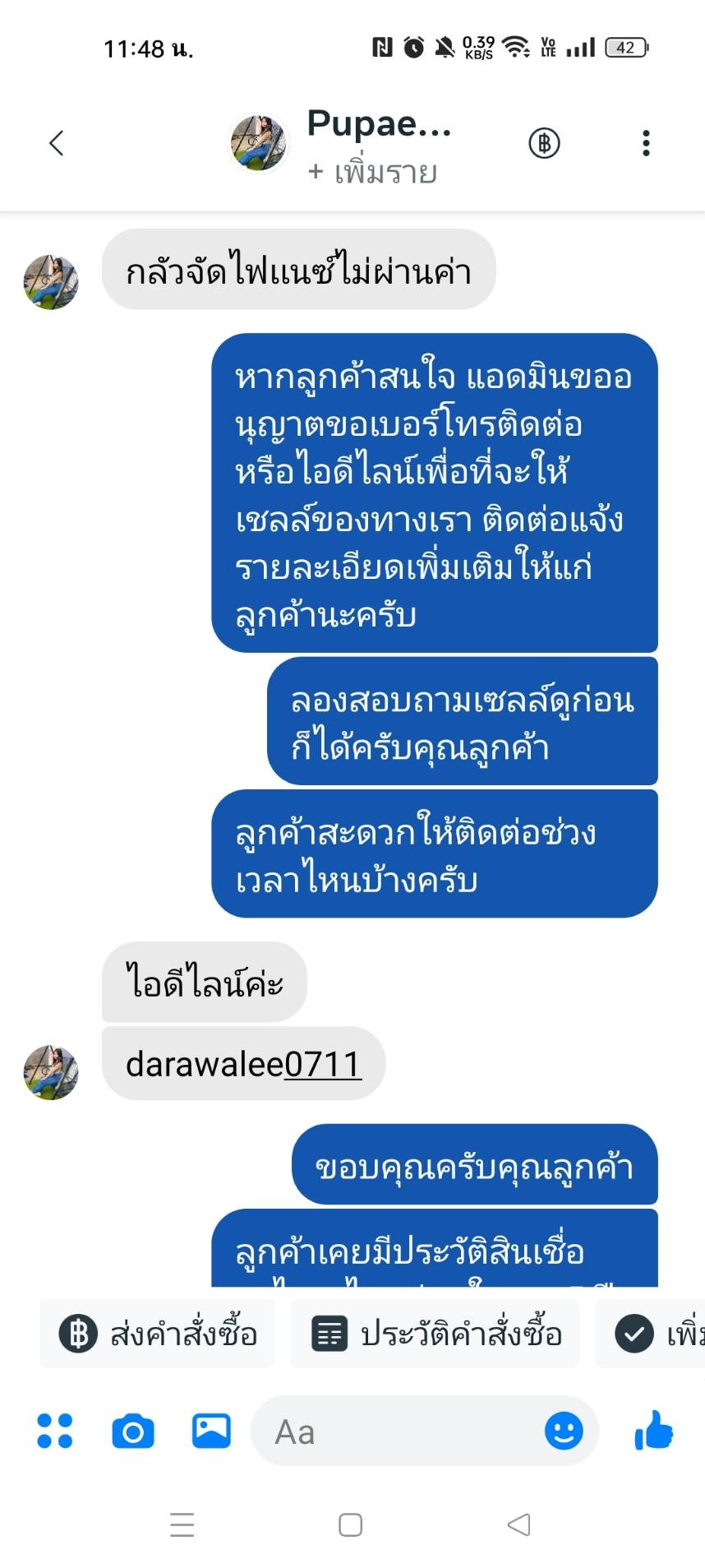Go back from the Pupae chat

(56, 143)
